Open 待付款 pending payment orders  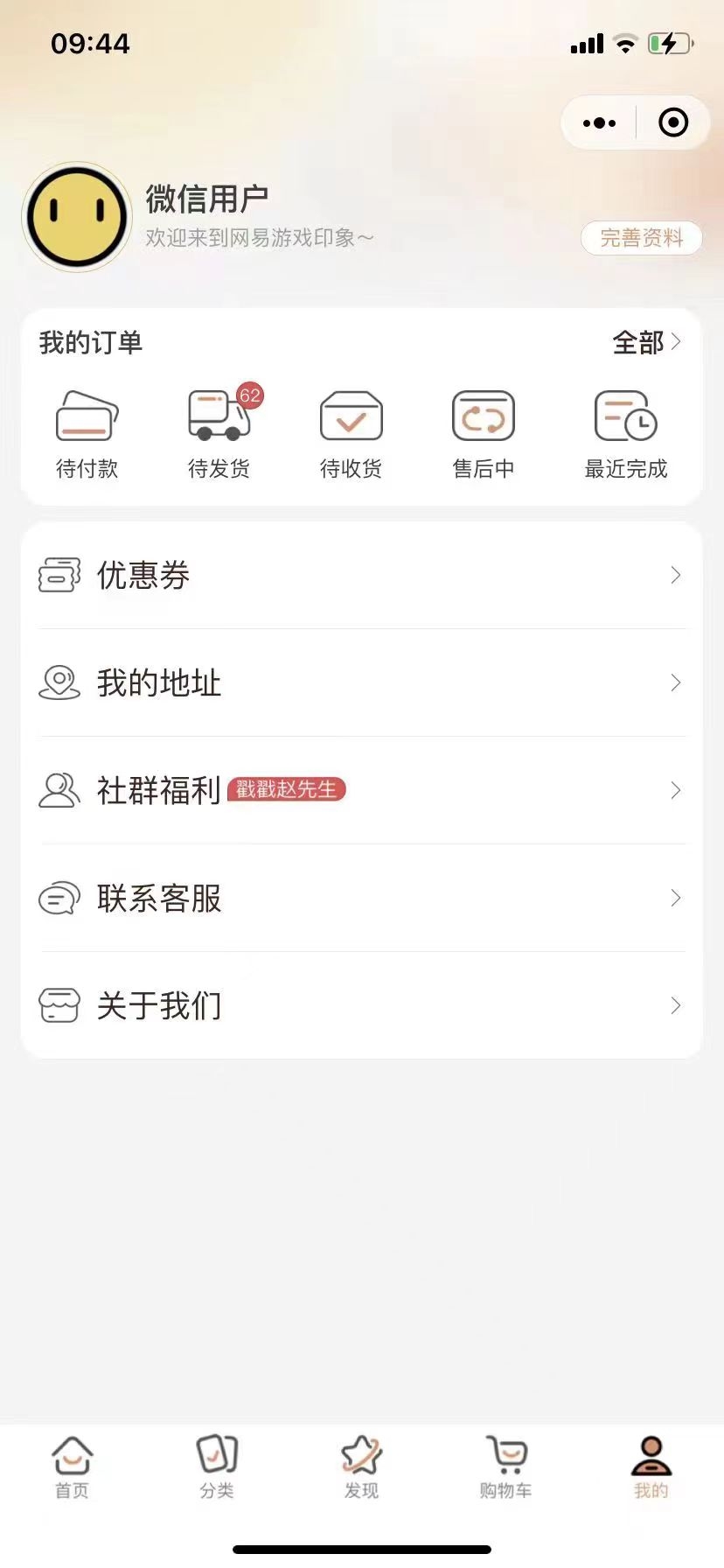coord(87,434)
